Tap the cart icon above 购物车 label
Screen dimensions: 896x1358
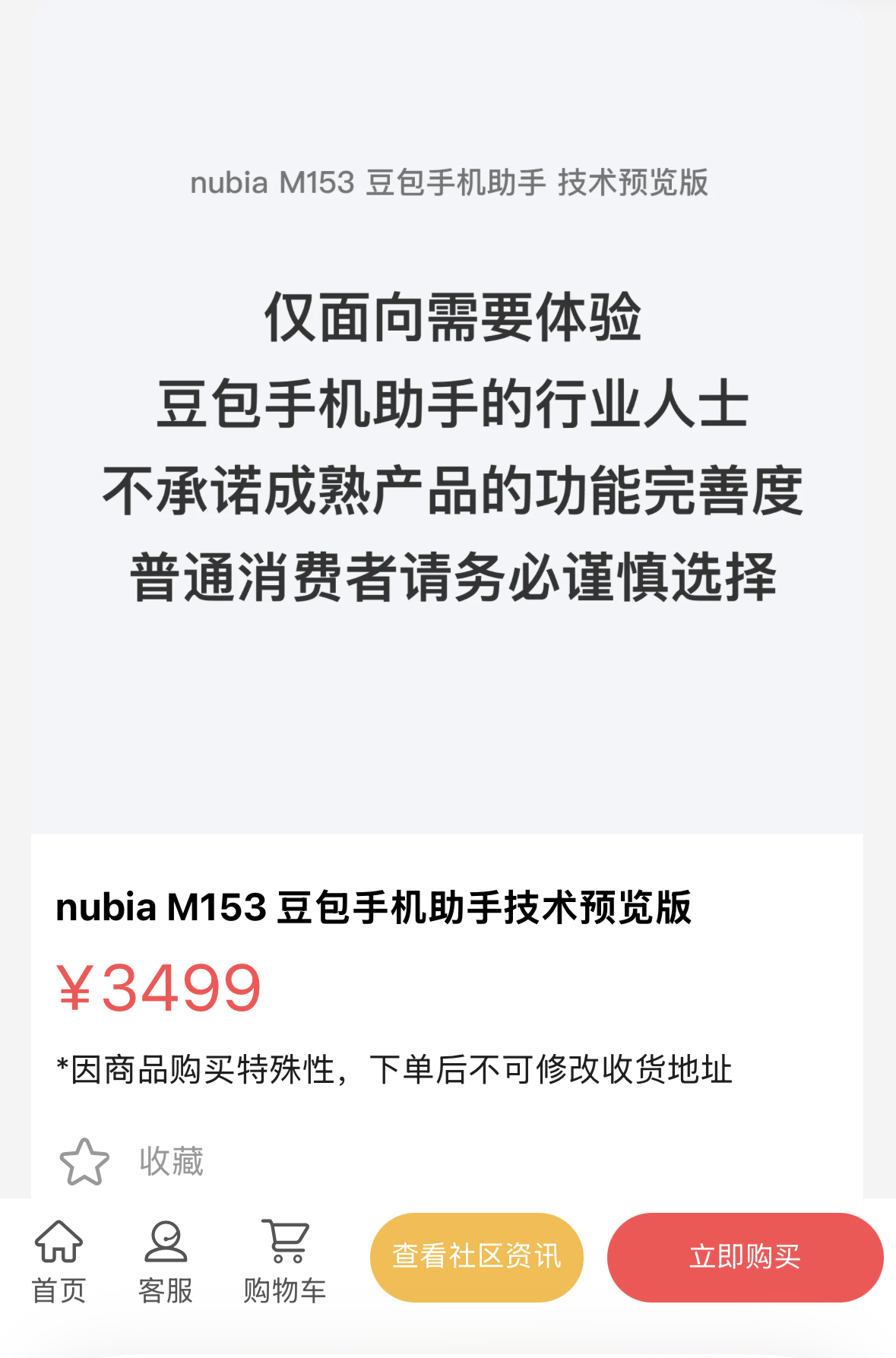[285, 1239]
